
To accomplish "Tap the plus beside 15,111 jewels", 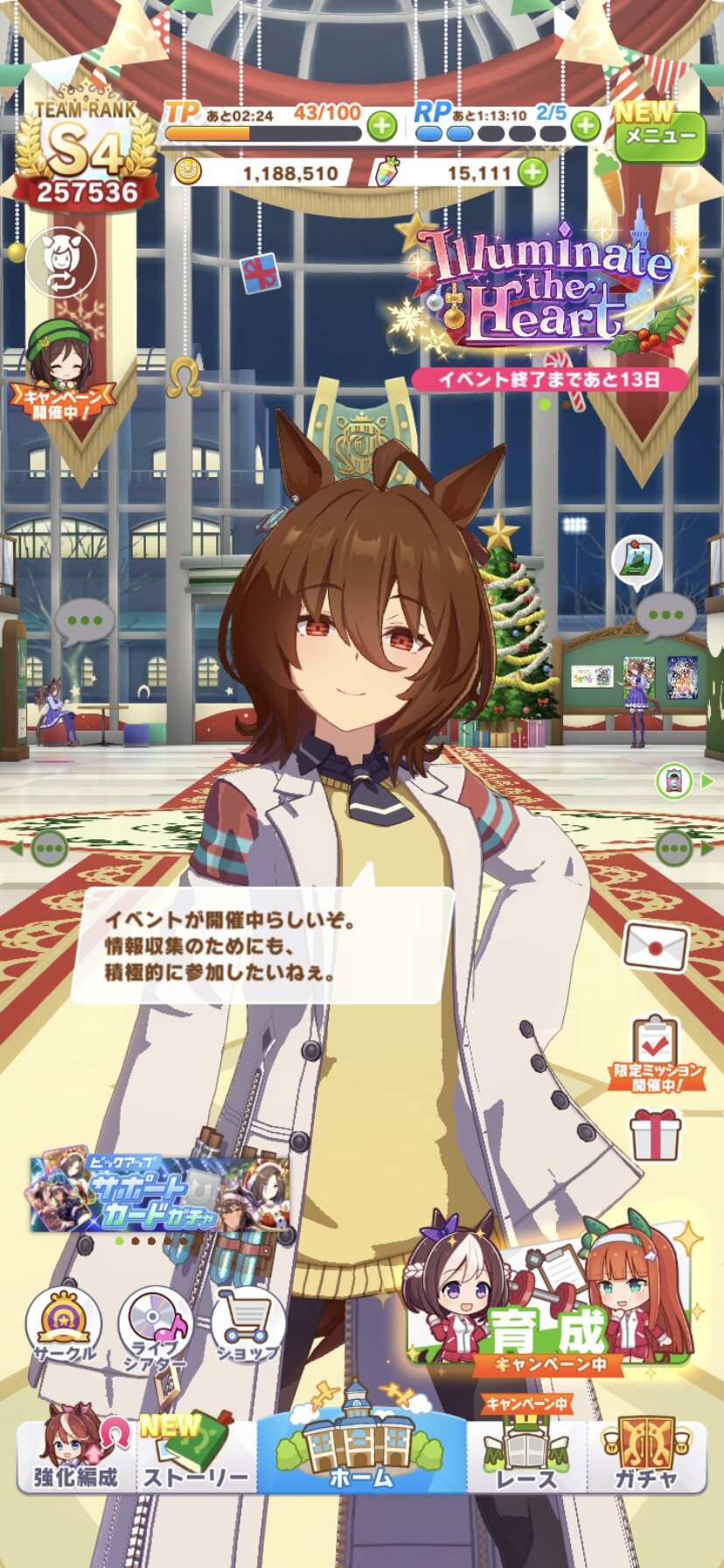I will point(533,171).
